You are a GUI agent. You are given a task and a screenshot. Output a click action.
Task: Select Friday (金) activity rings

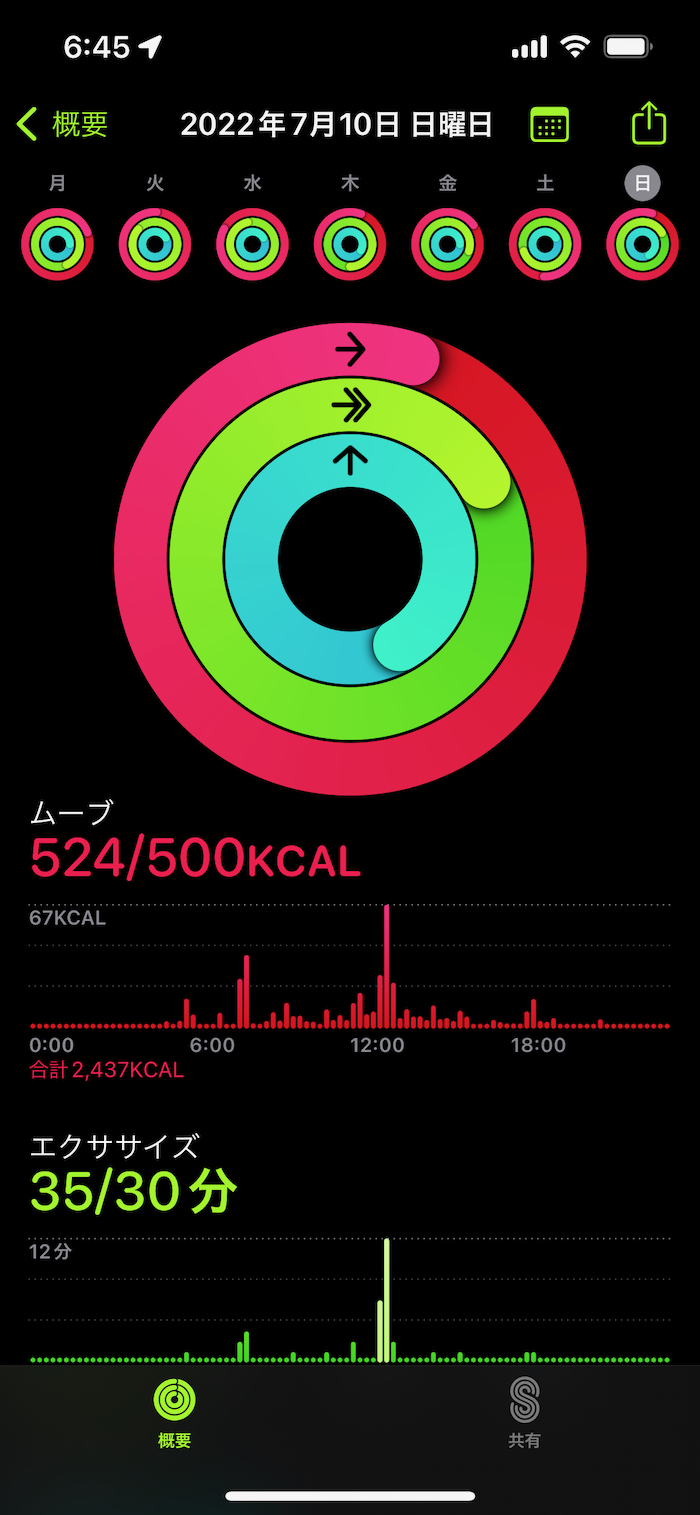coord(447,243)
